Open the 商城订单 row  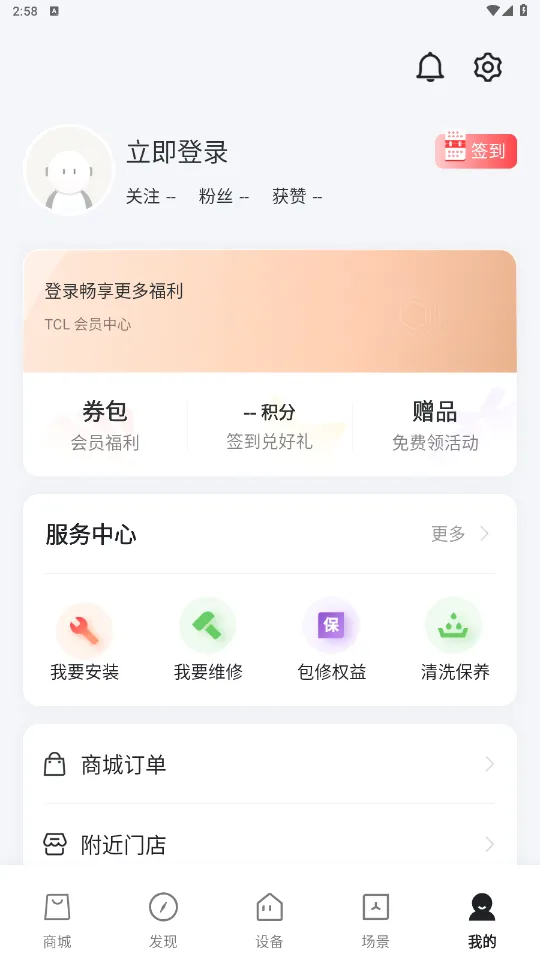tap(270, 764)
